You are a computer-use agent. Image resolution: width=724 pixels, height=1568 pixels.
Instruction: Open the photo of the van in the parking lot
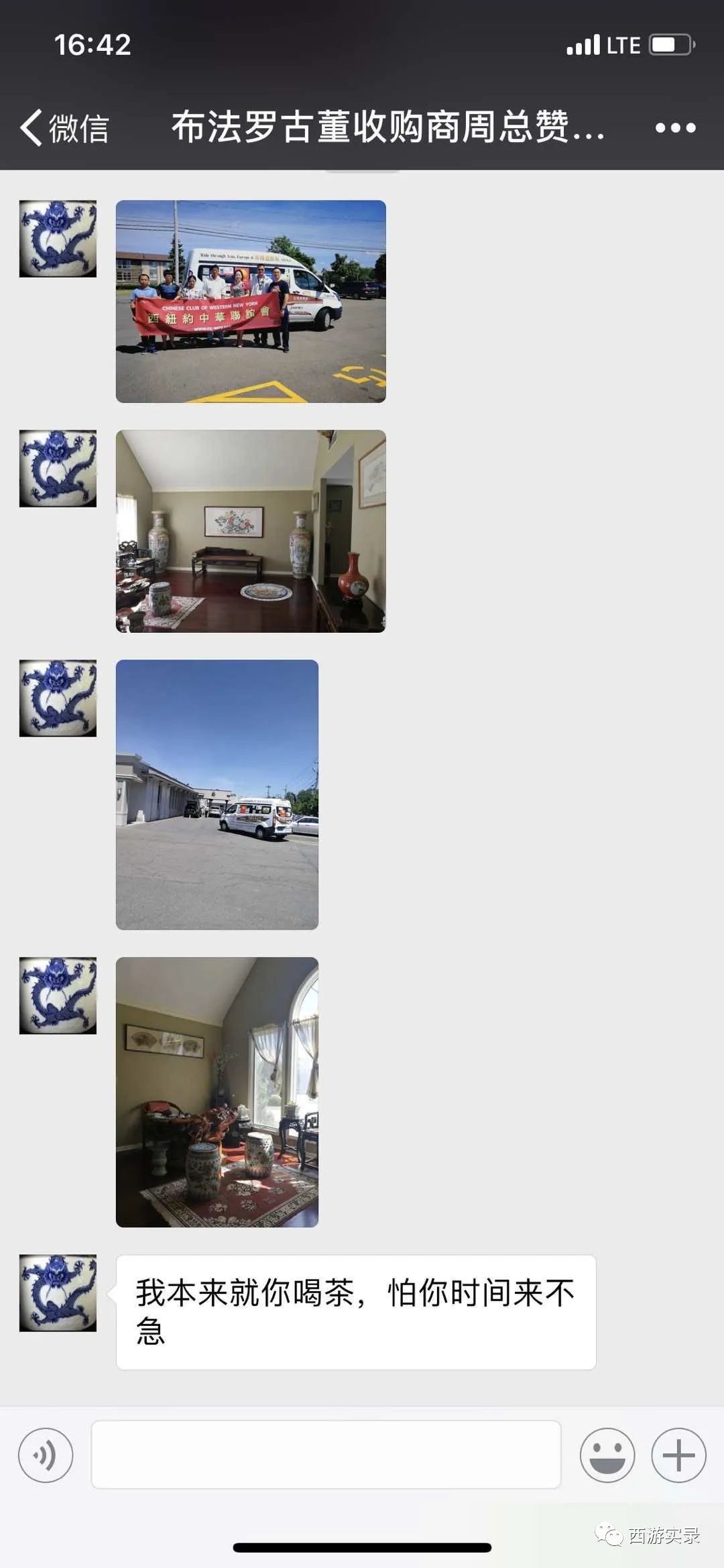(x=217, y=794)
